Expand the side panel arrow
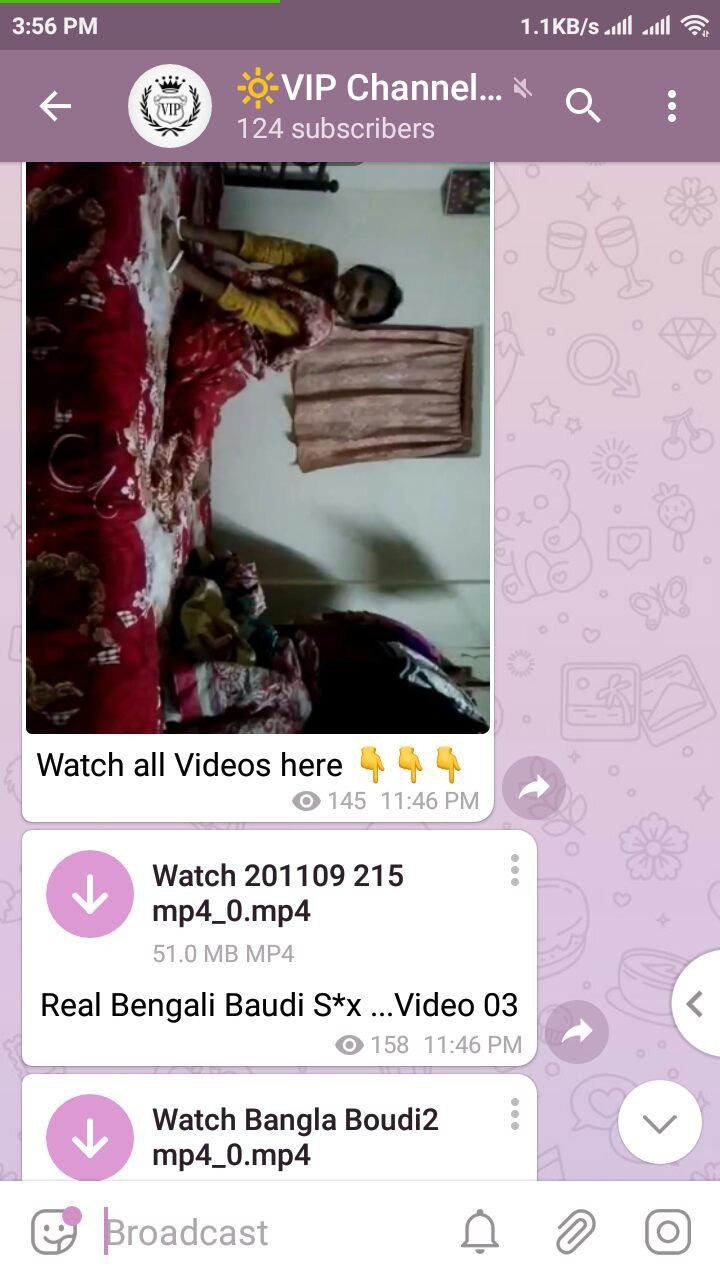This screenshot has height=1280, width=720. click(696, 1004)
